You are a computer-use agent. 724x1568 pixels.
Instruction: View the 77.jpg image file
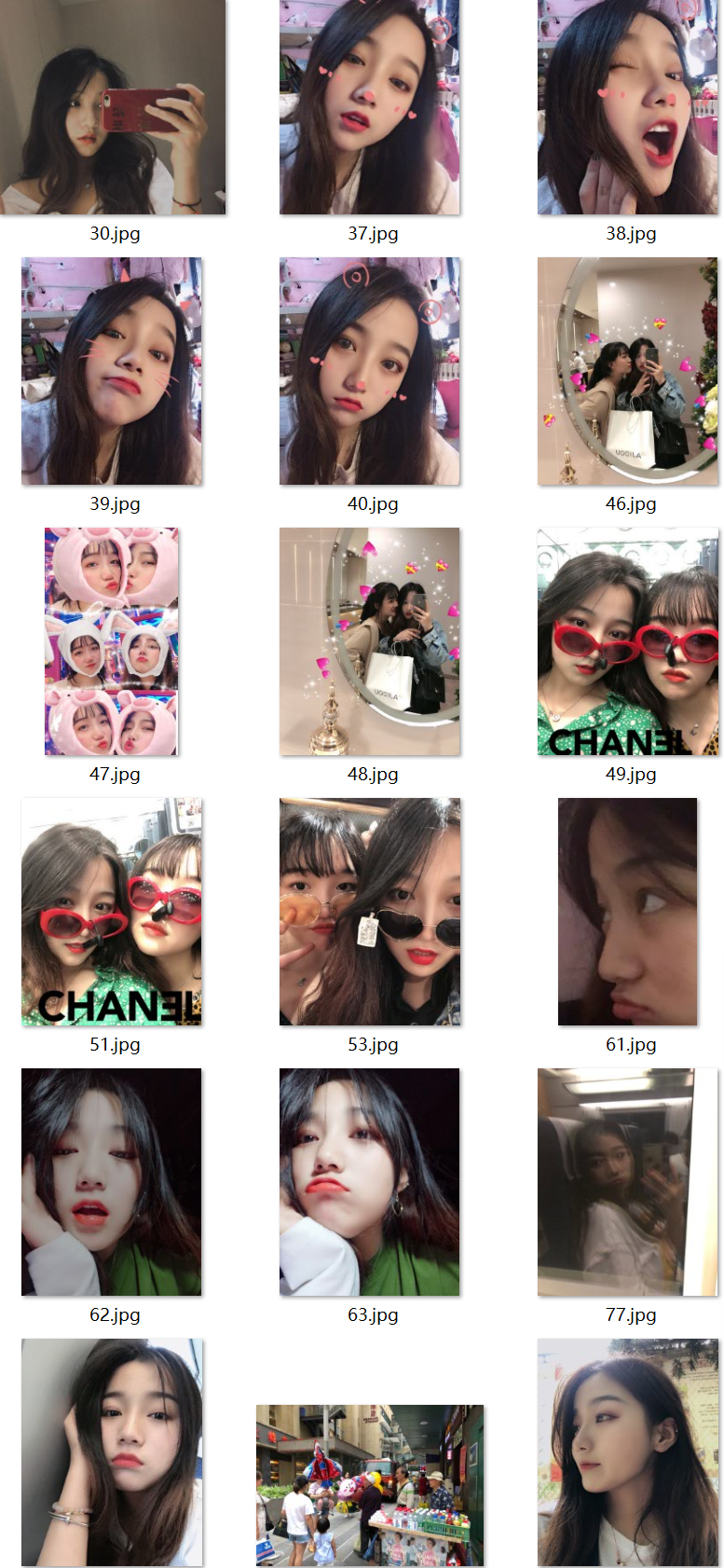[x=627, y=1182]
